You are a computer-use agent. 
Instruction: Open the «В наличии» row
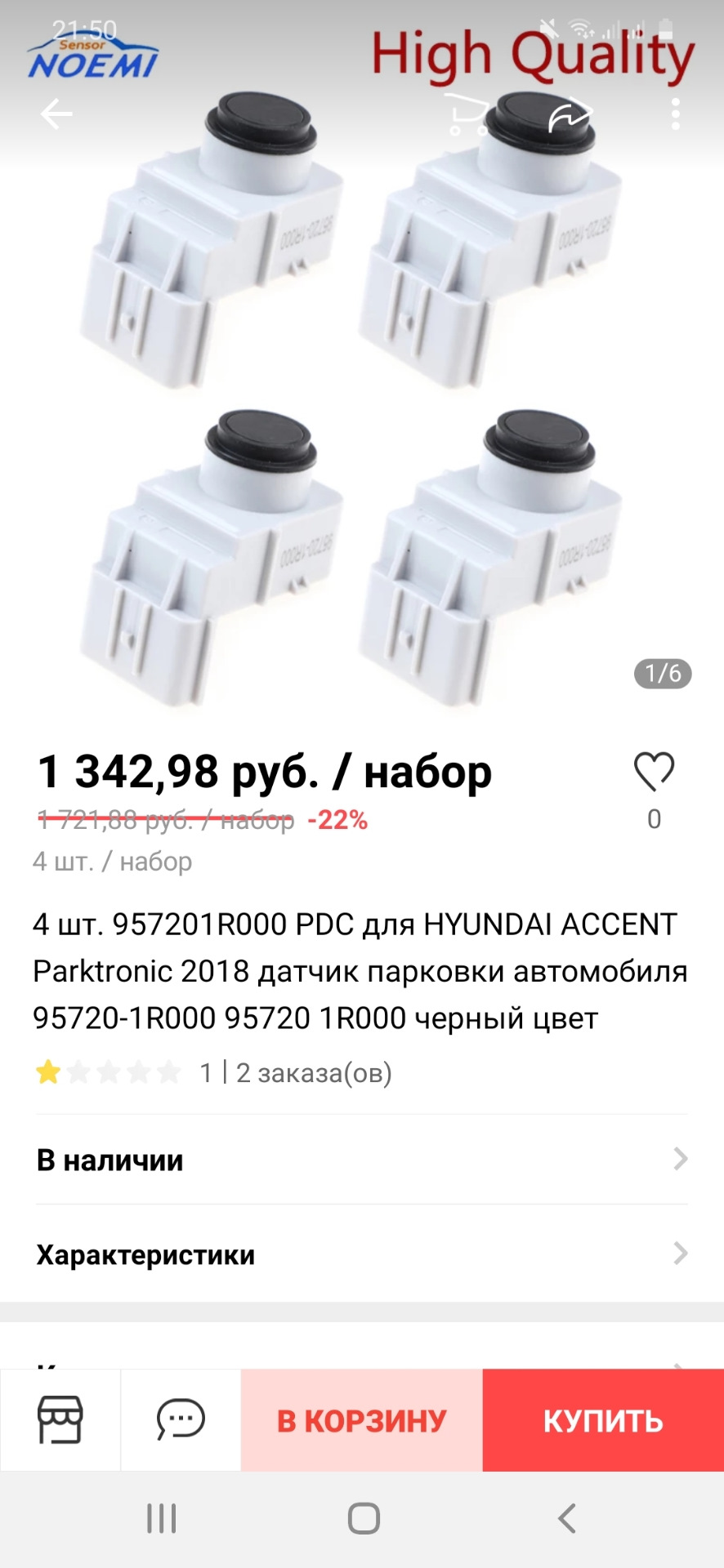click(x=361, y=1160)
